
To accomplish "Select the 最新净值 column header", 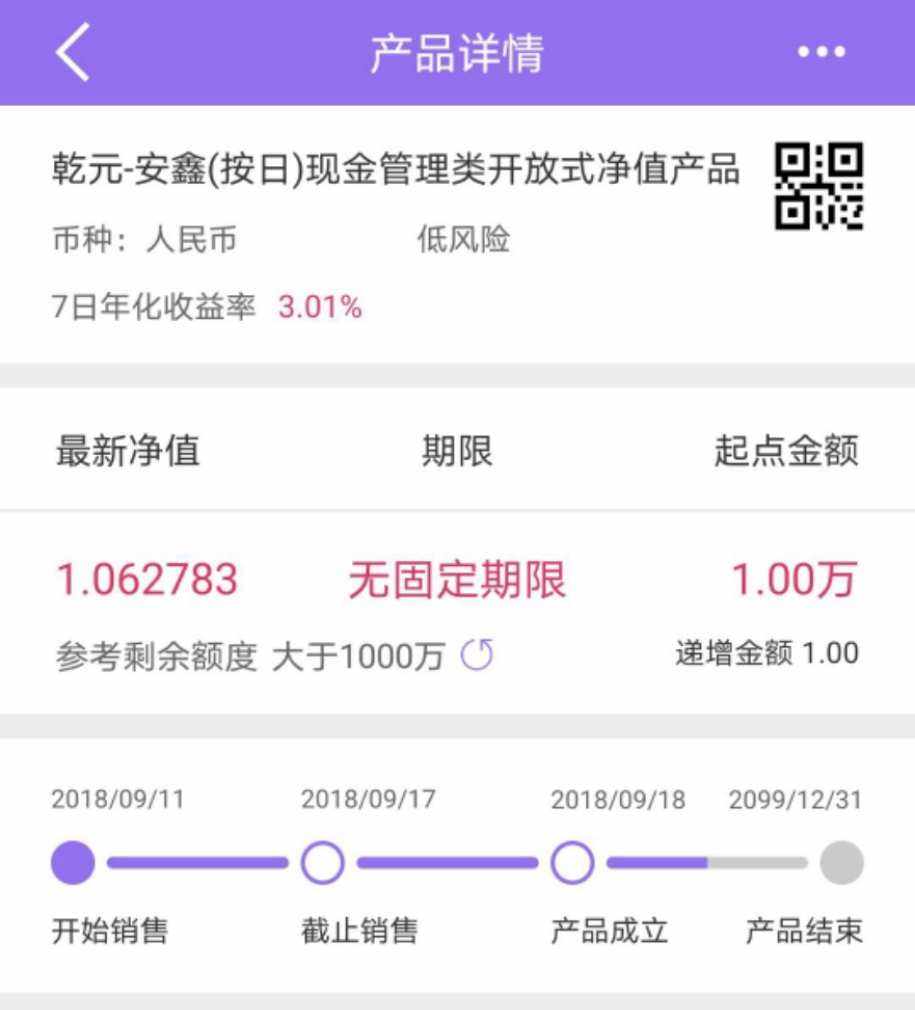I will coord(127,451).
